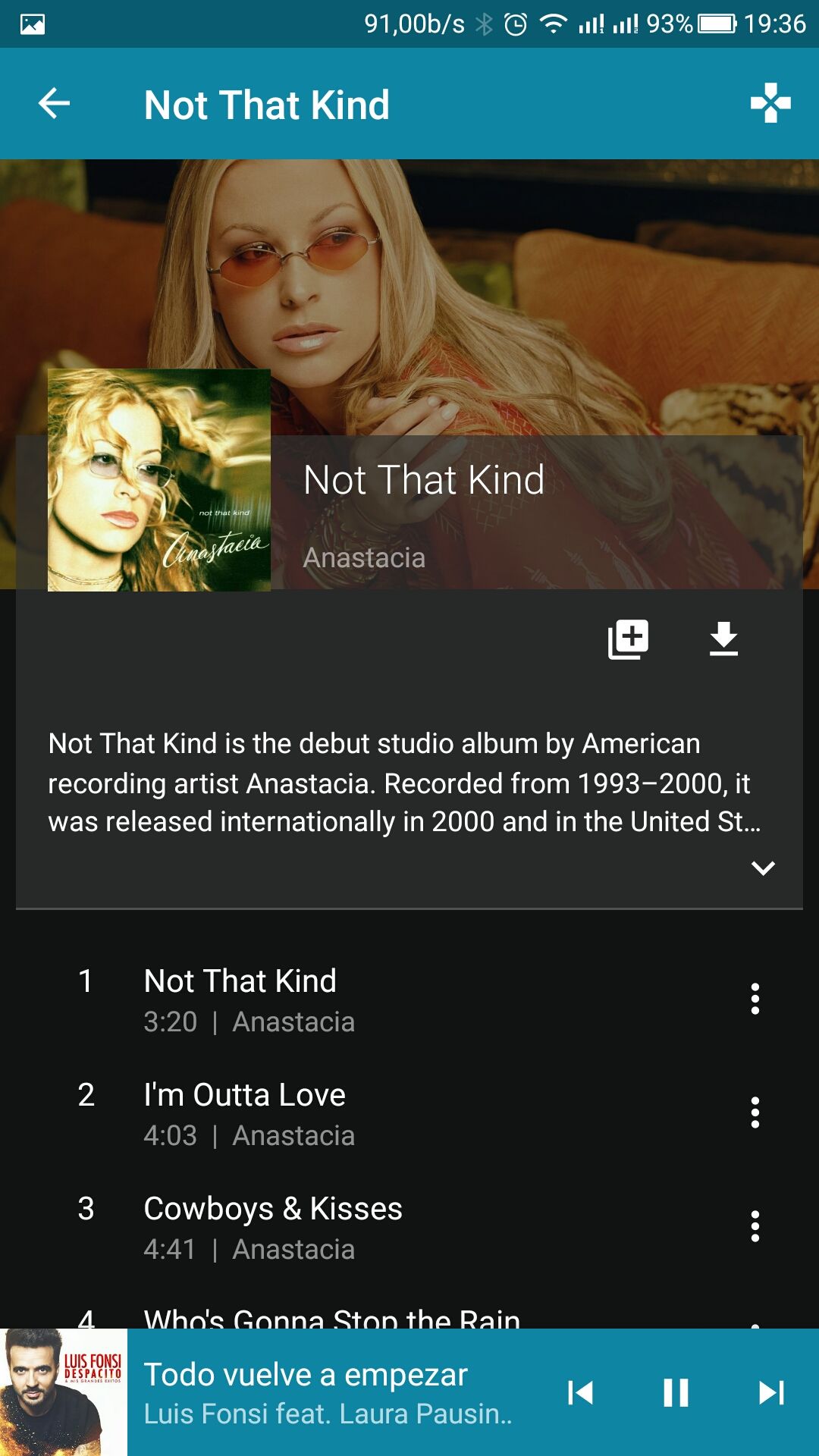Skip to previous track in mini player
Screen dimensions: 819x1456
tap(580, 1392)
